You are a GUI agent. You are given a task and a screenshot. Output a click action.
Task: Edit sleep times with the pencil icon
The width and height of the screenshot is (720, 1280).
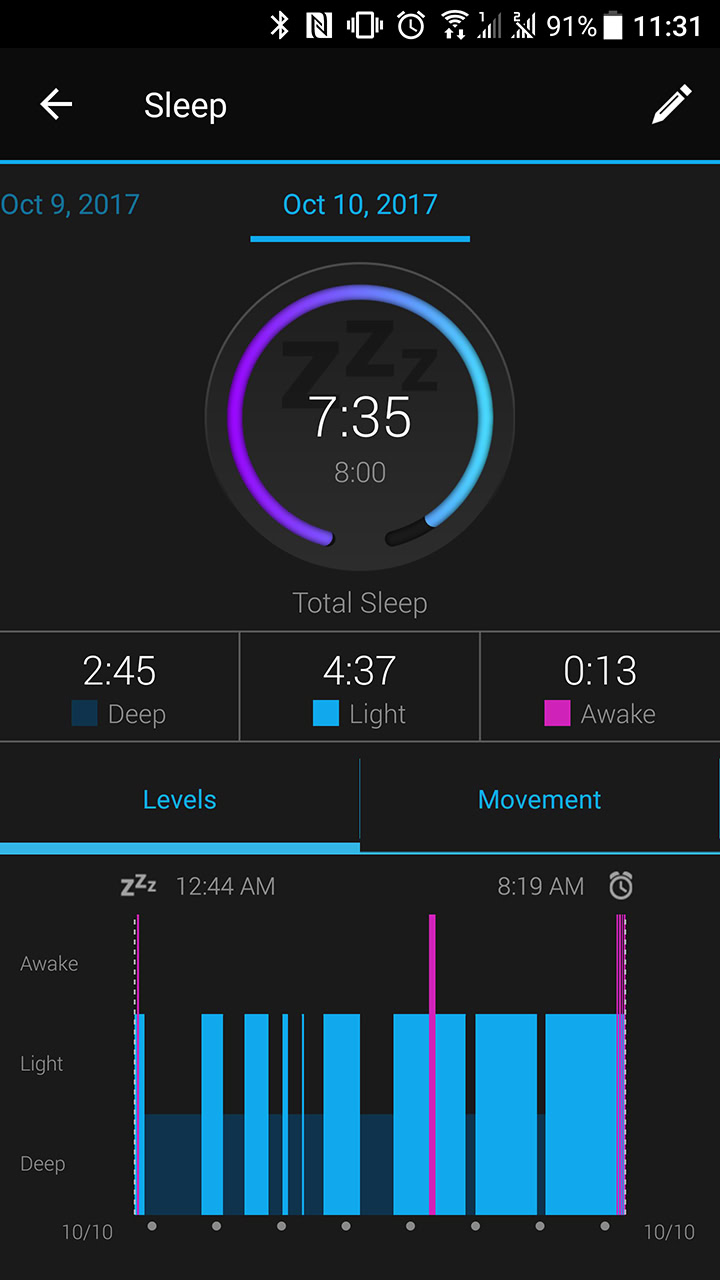[671, 104]
